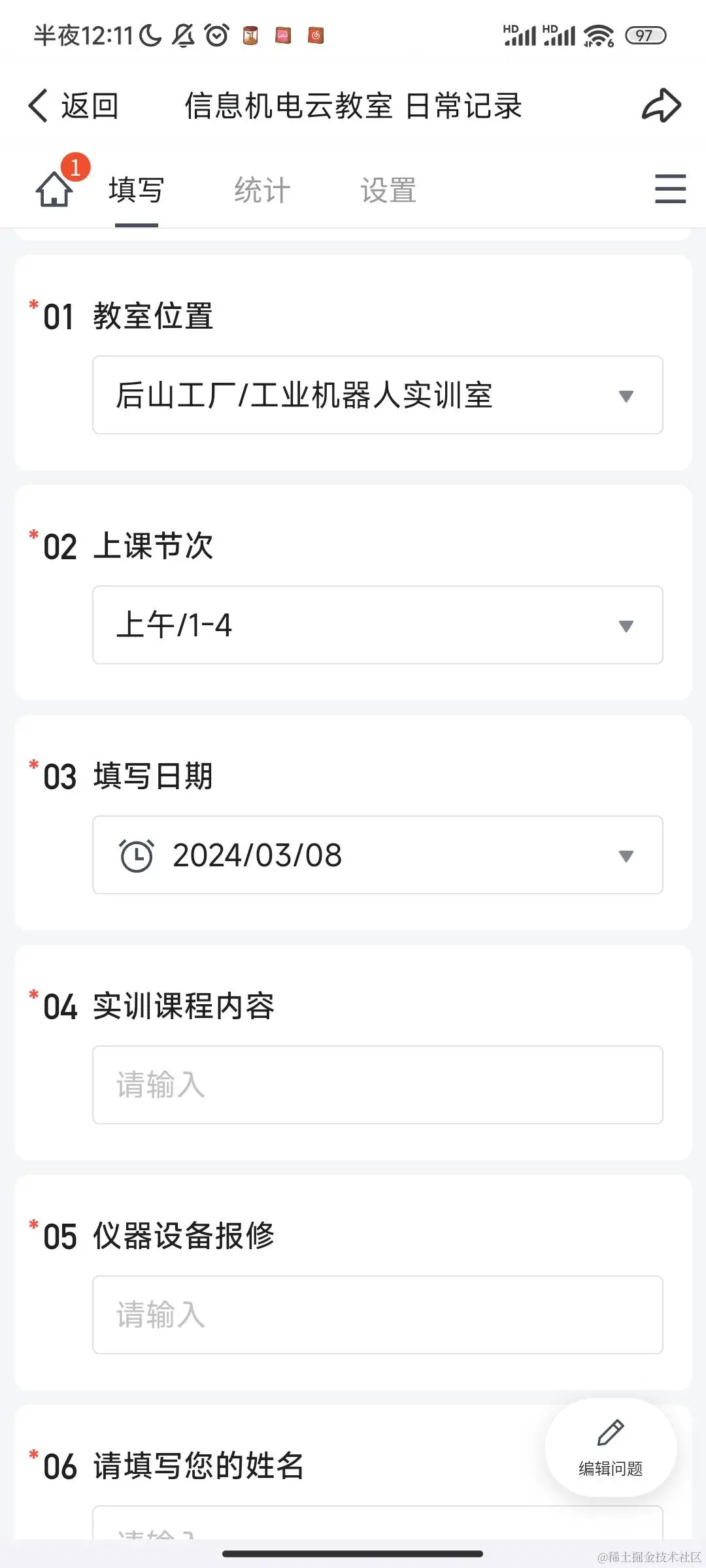Tap the 编辑问题 floating button

click(611, 1448)
